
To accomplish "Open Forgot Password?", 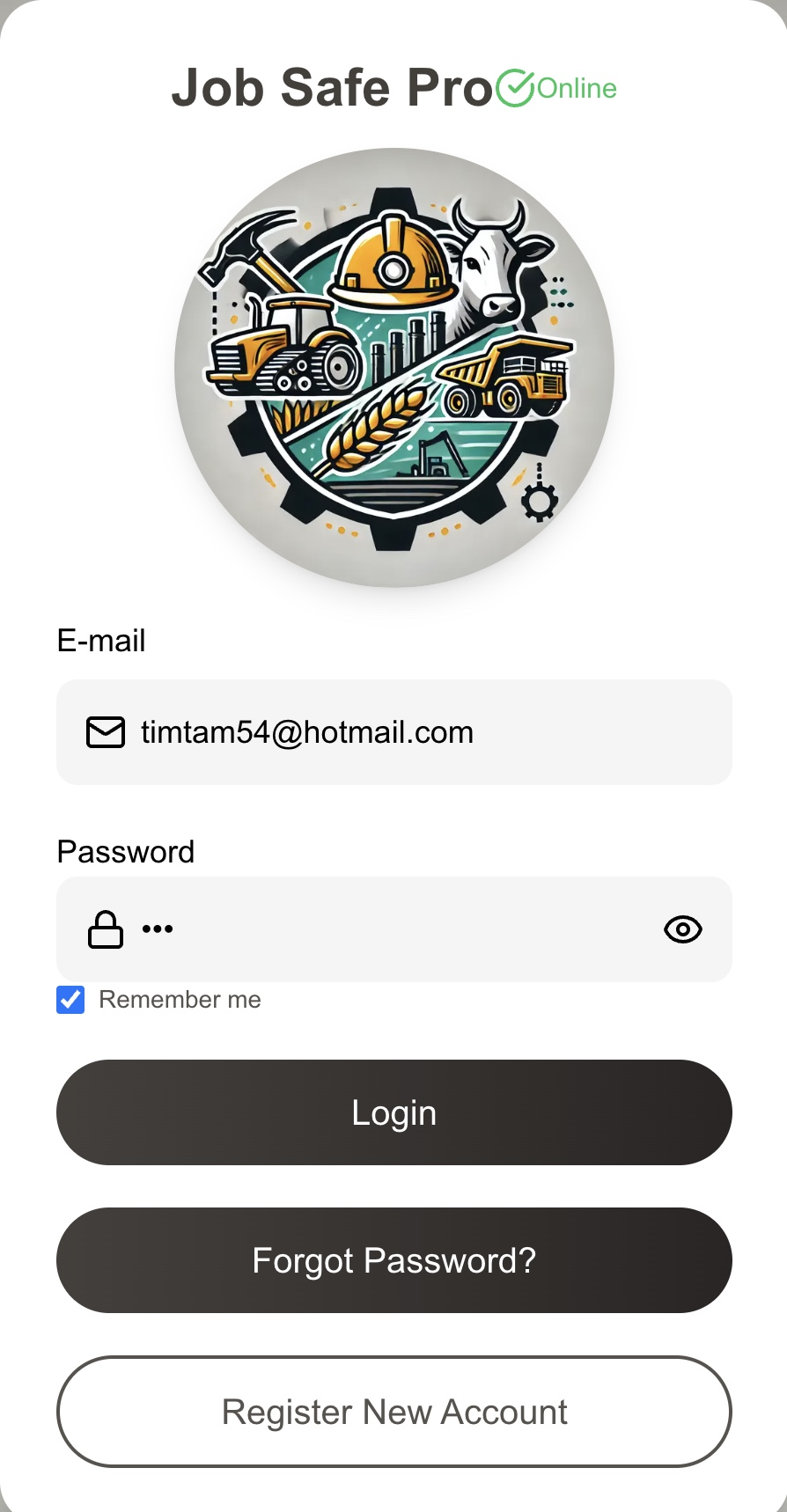I will coord(393,1260).
